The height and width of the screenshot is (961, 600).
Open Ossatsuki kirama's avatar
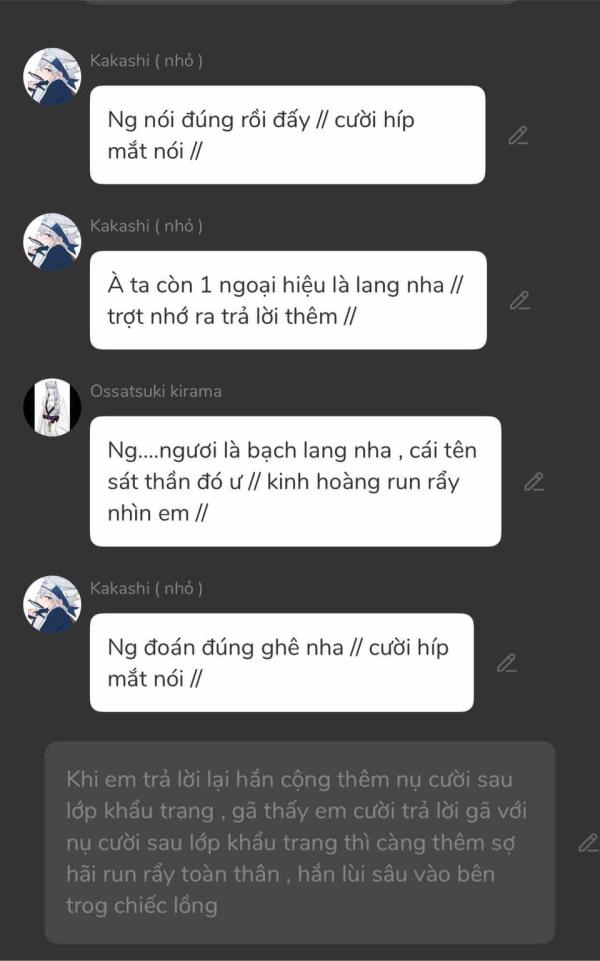click(x=52, y=407)
